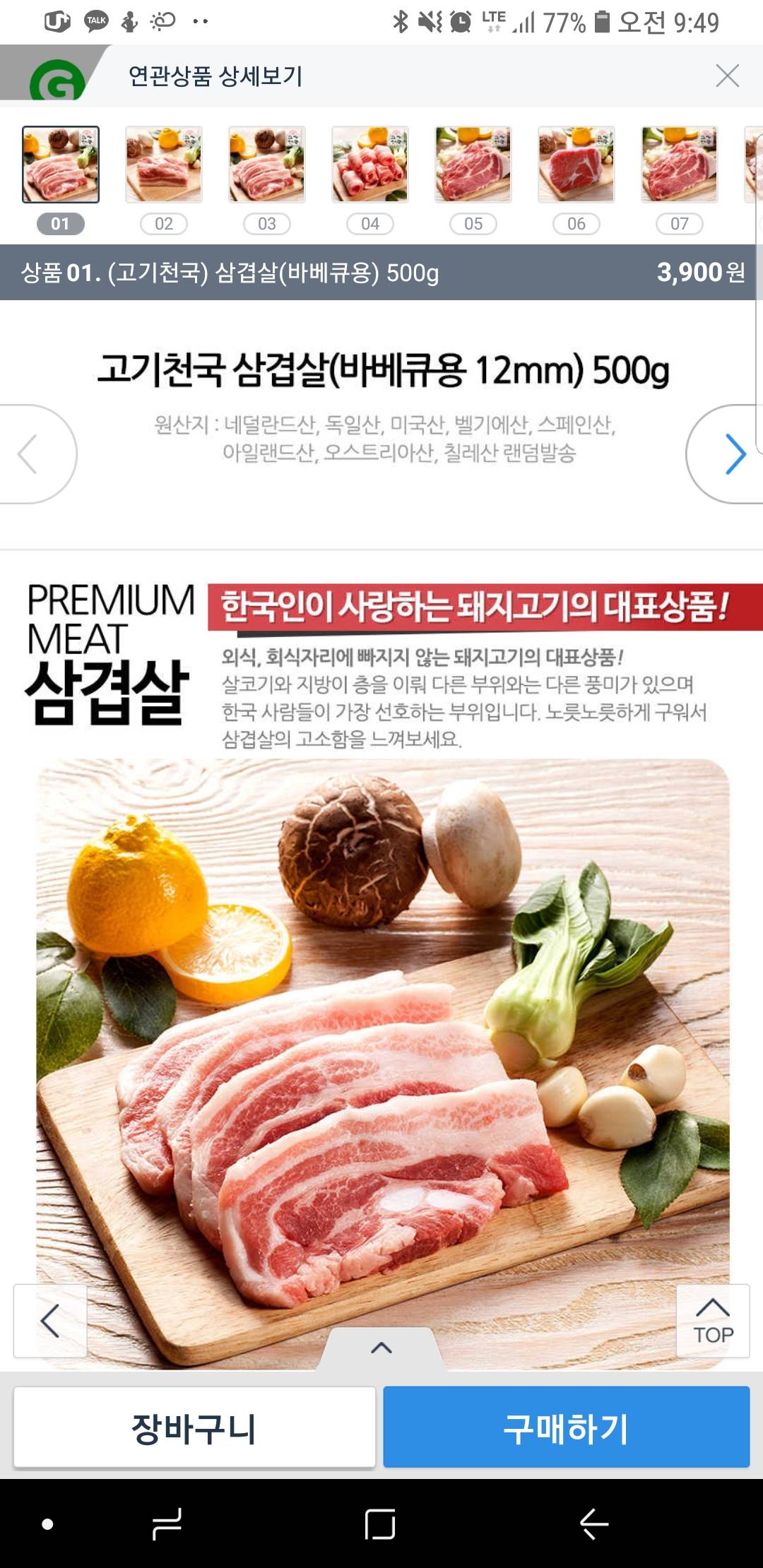Select product thumbnail 05
The height and width of the screenshot is (1568, 763).
click(x=473, y=165)
